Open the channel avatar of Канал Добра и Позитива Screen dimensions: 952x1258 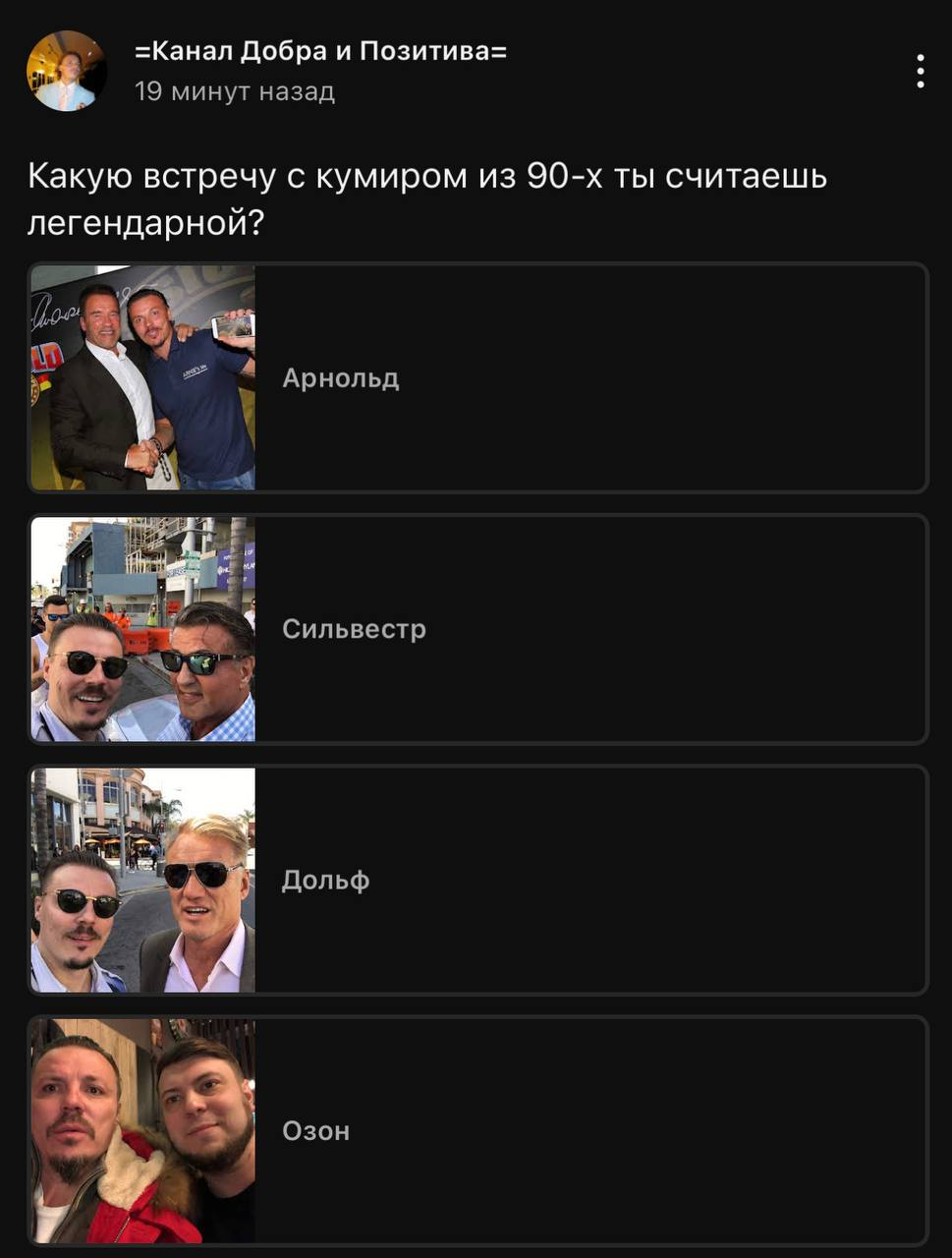(x=66, y=71)
